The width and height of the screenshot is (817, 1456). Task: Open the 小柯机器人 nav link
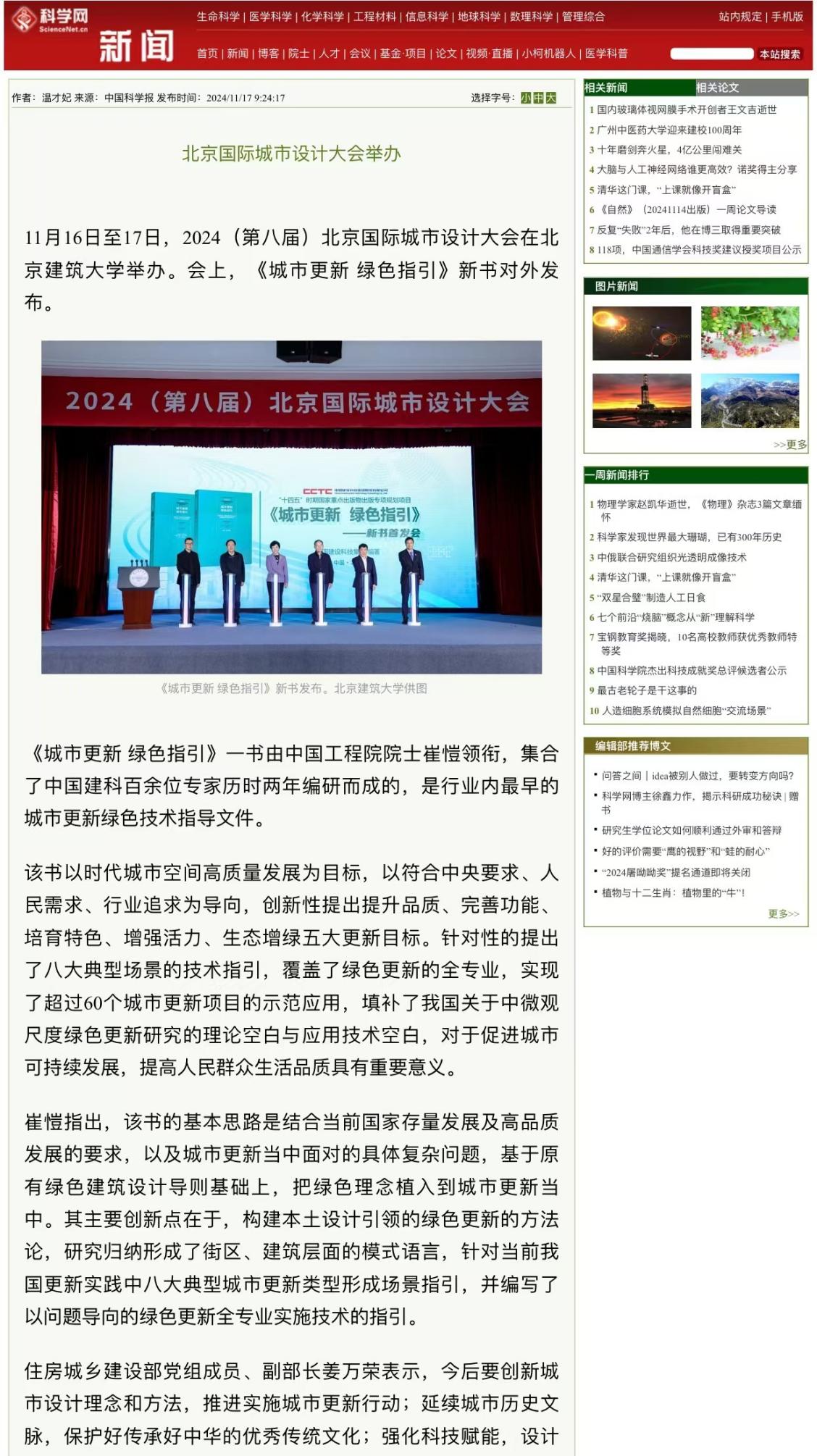(x=548, y=54)
